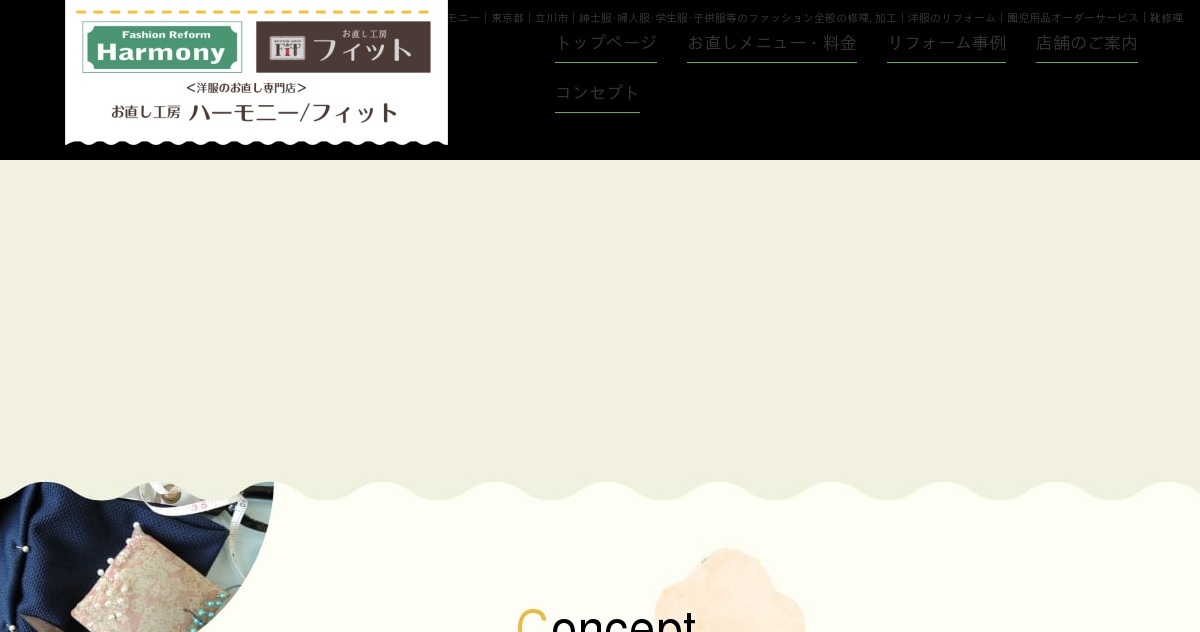Open the トップページ navigation link
The height and width of the screenshot is (632, 1200).
click(605, 43)
